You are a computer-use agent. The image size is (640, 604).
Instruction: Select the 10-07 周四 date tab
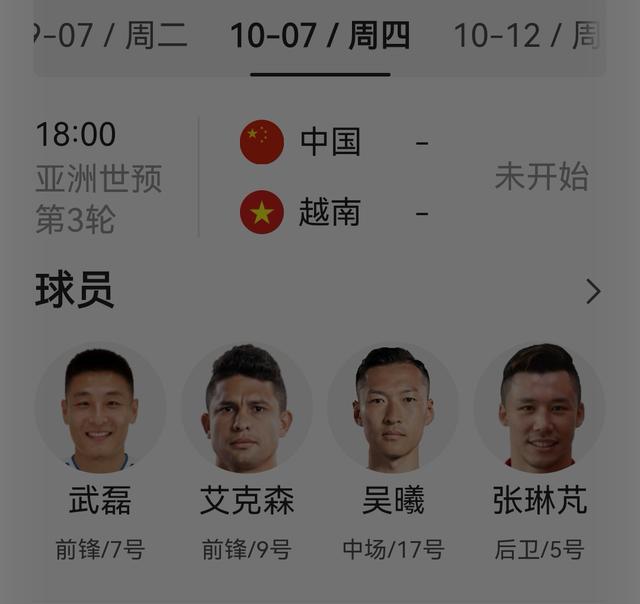(x=320, y=35)
